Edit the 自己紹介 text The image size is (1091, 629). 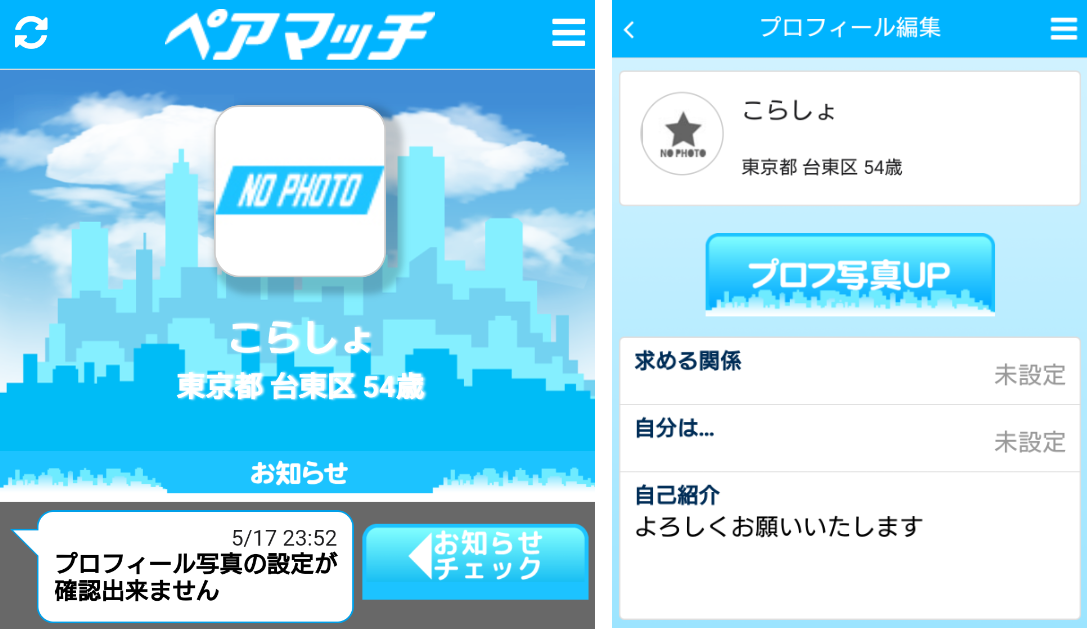coord(849,525)
